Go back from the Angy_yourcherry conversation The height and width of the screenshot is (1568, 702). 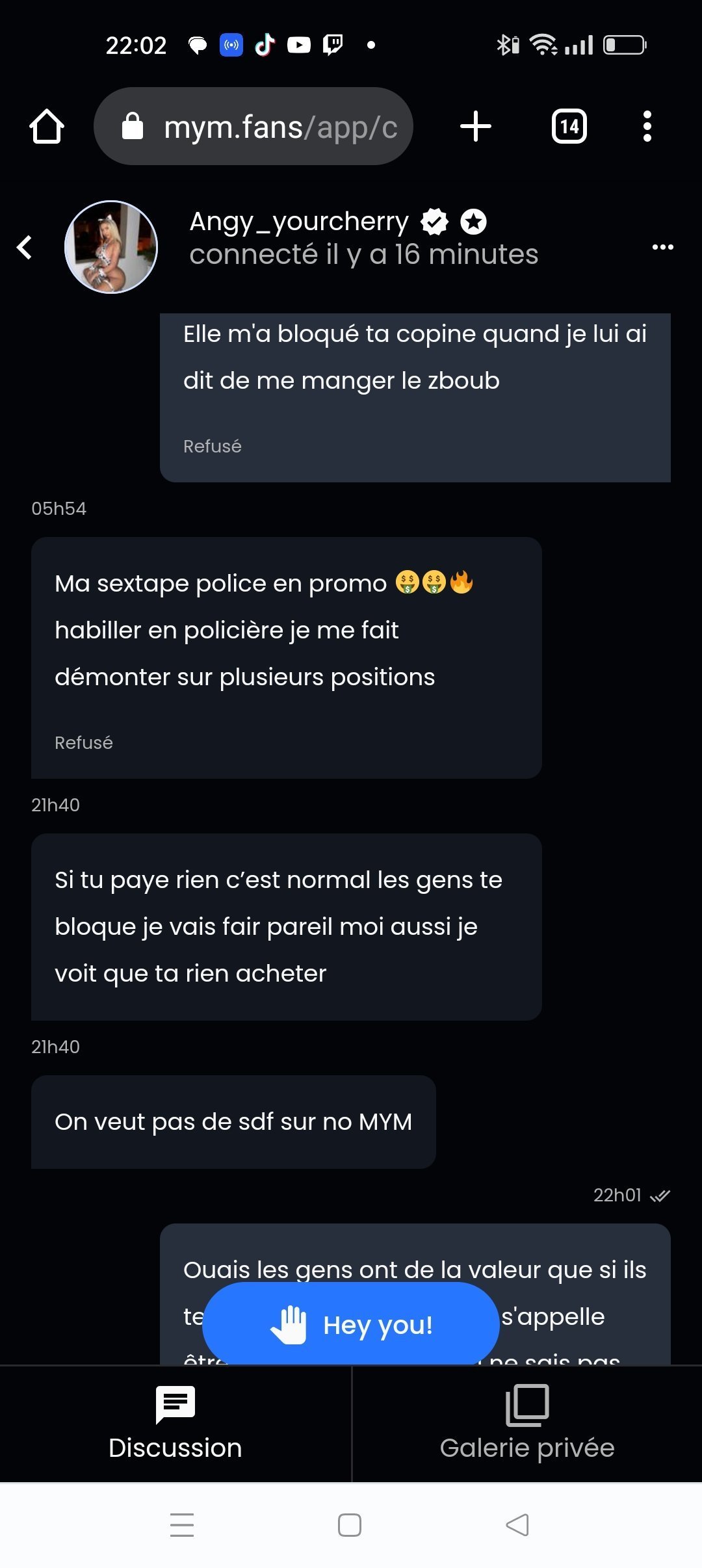(25, 247)
